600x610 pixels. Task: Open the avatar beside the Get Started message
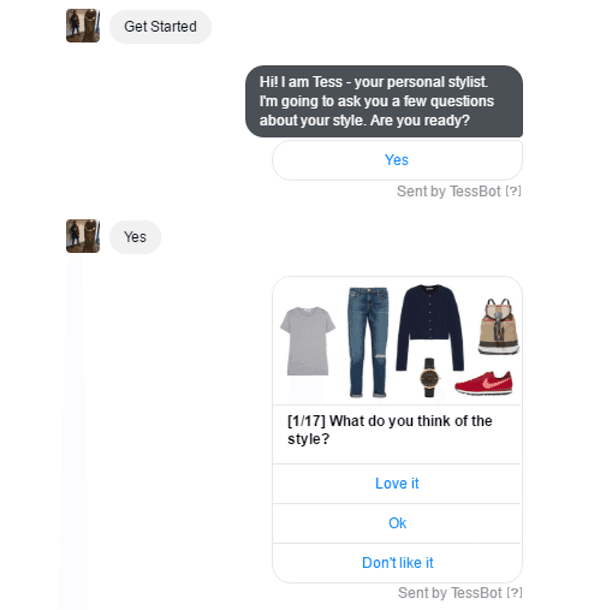coord(83,26)
